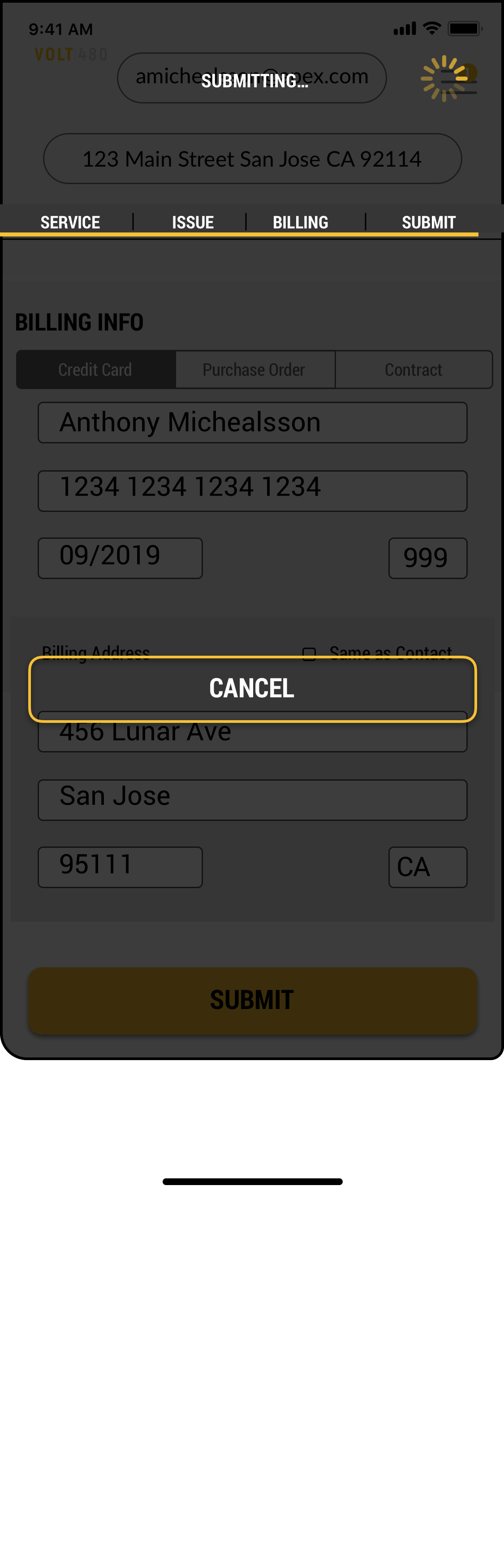Open the Billing step tab
The height and width of the screenshot is (1568, 504).
(300, 222)
